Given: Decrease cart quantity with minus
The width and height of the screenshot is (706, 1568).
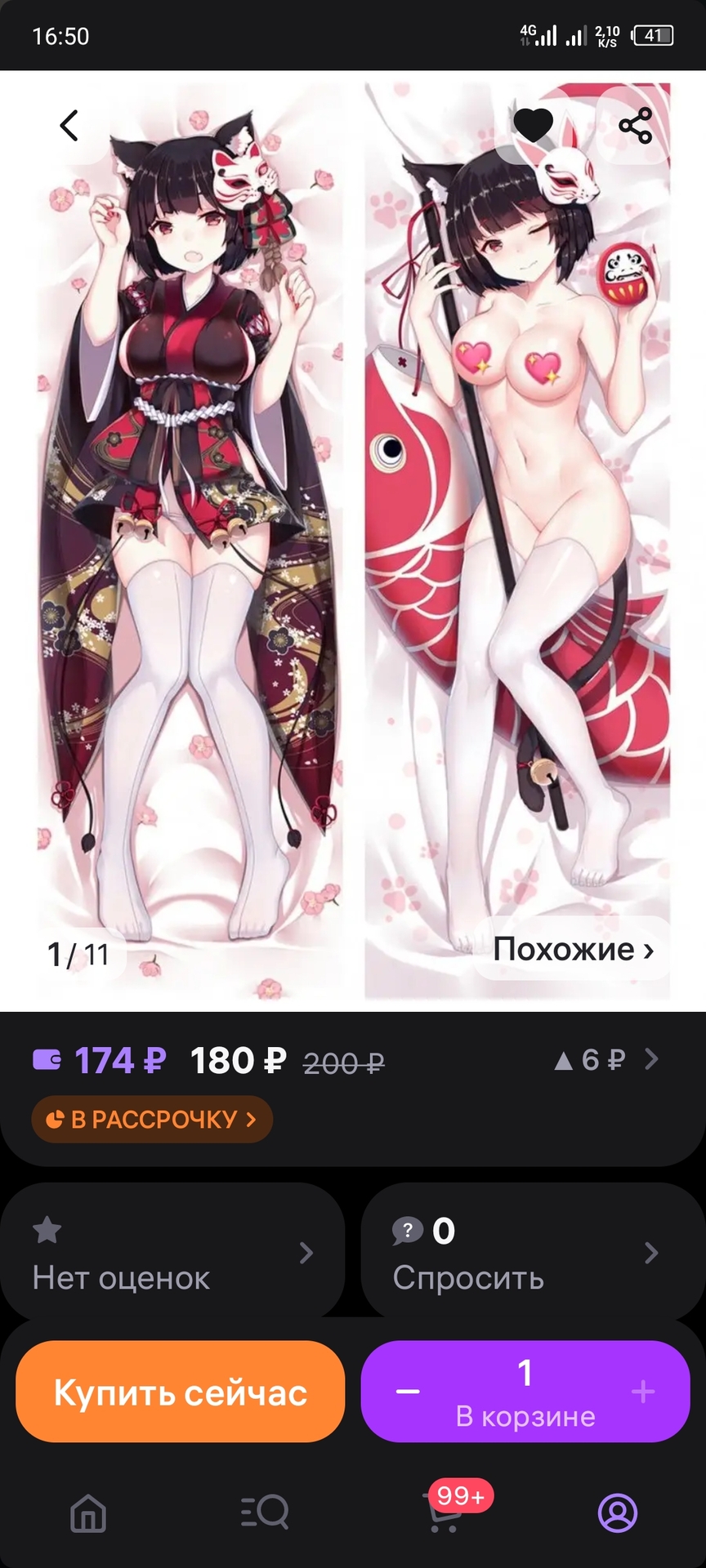Looking at the screenshot, I should click(x=408, y=1392).
